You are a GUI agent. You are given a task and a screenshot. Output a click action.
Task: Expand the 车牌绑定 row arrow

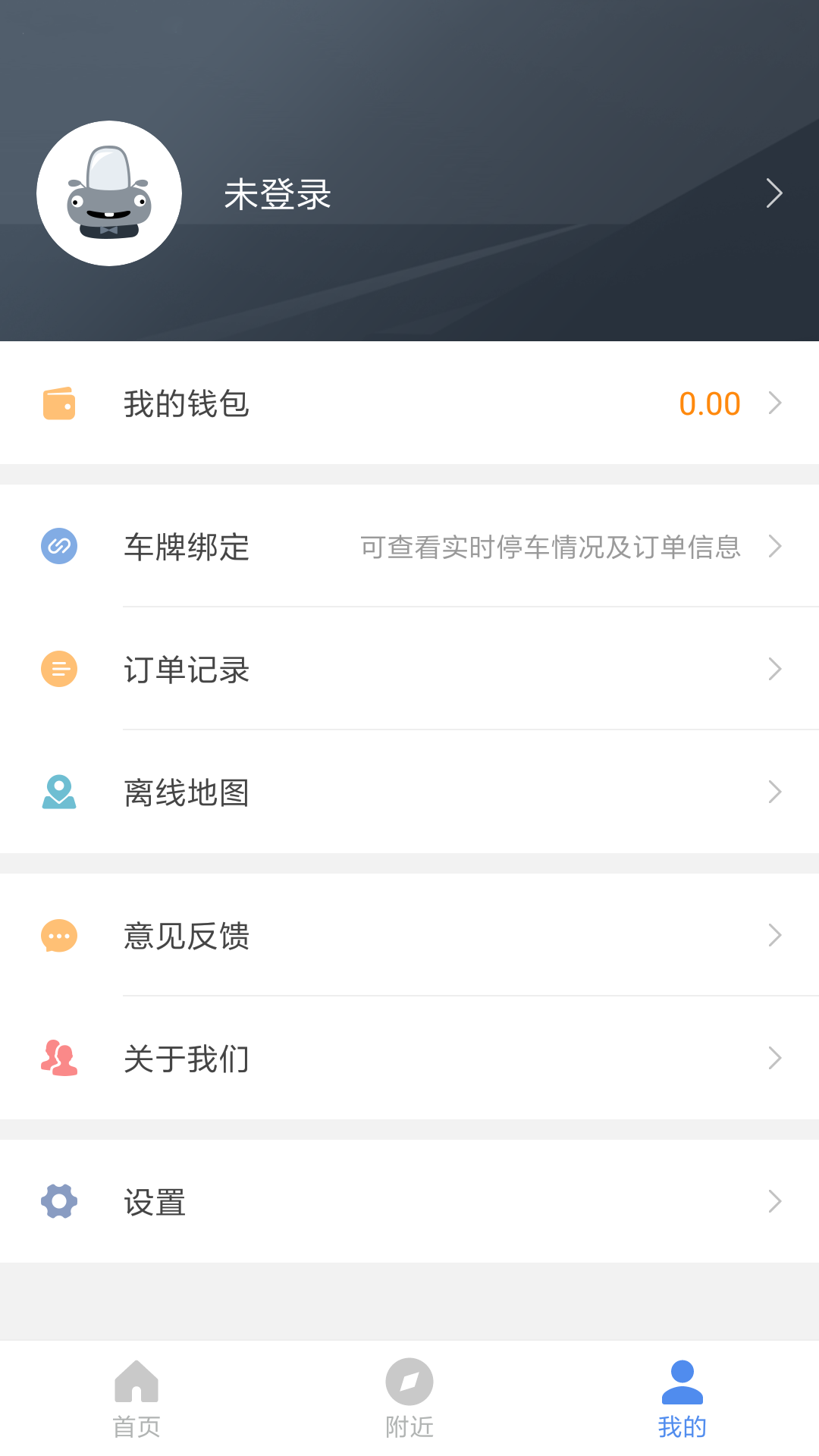(x=774, y=546)
